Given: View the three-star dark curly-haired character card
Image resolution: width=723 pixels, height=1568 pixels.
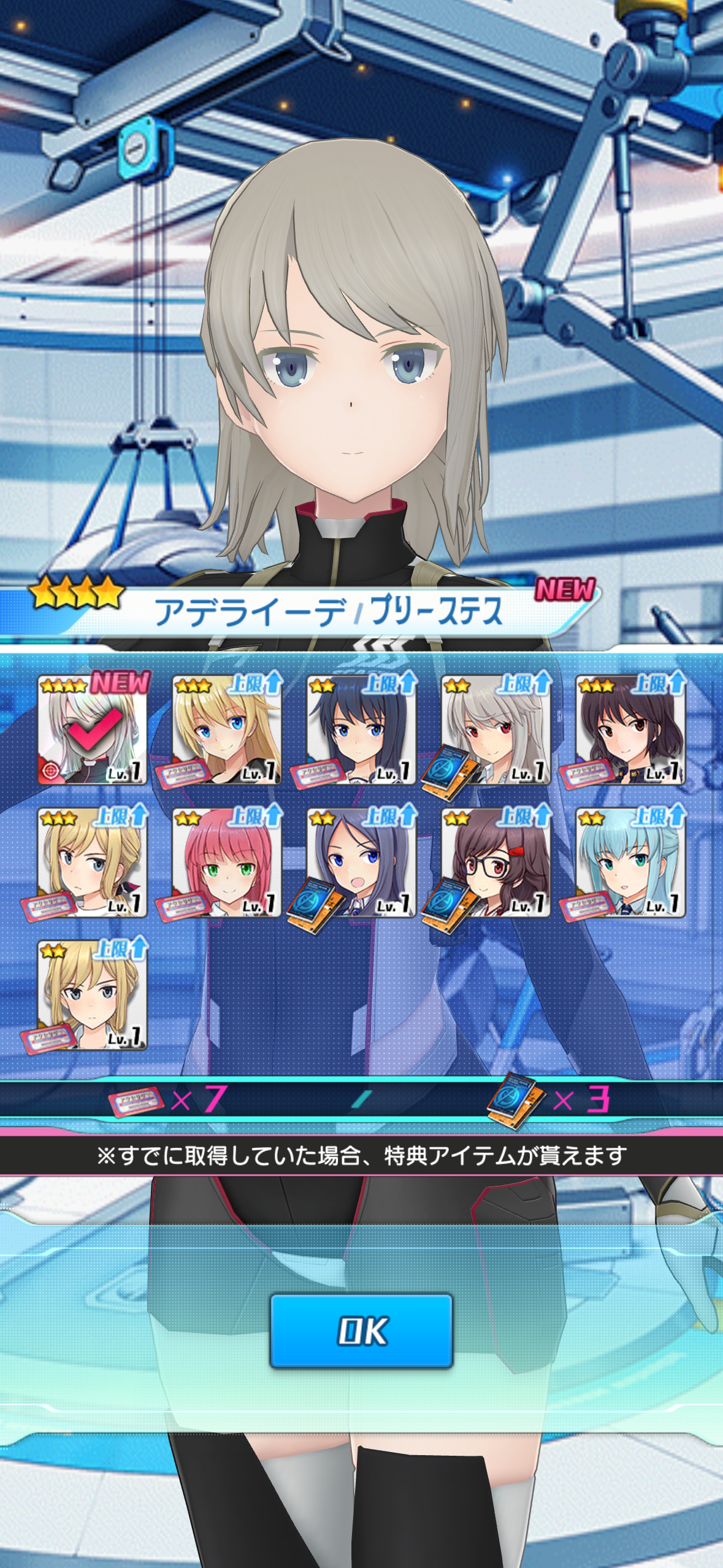Looking at the screenshot, I should click(630, 729).
